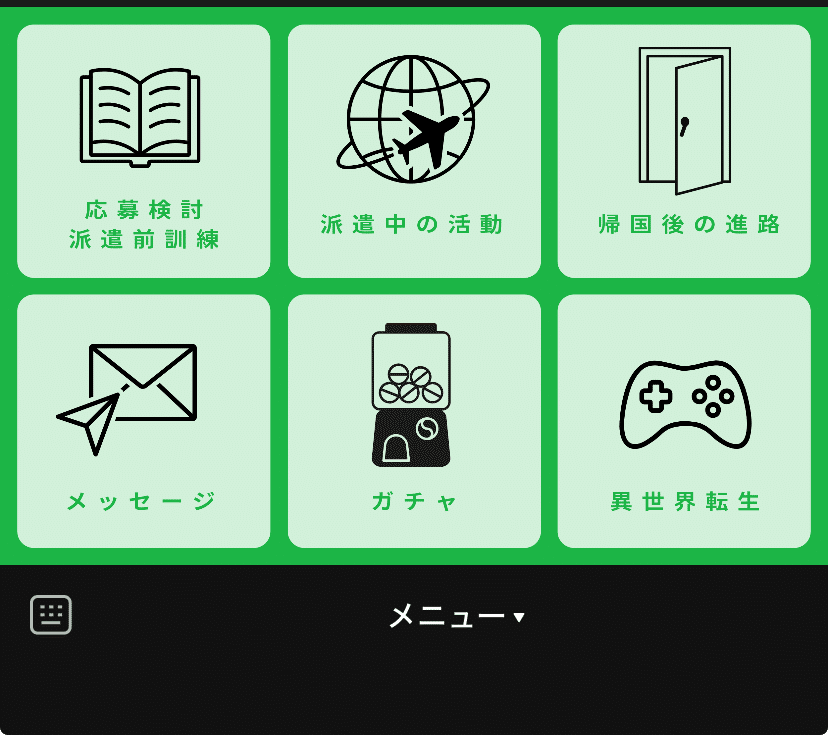
Task: Select the 派遣中の活動 tile
Action: 414,151
